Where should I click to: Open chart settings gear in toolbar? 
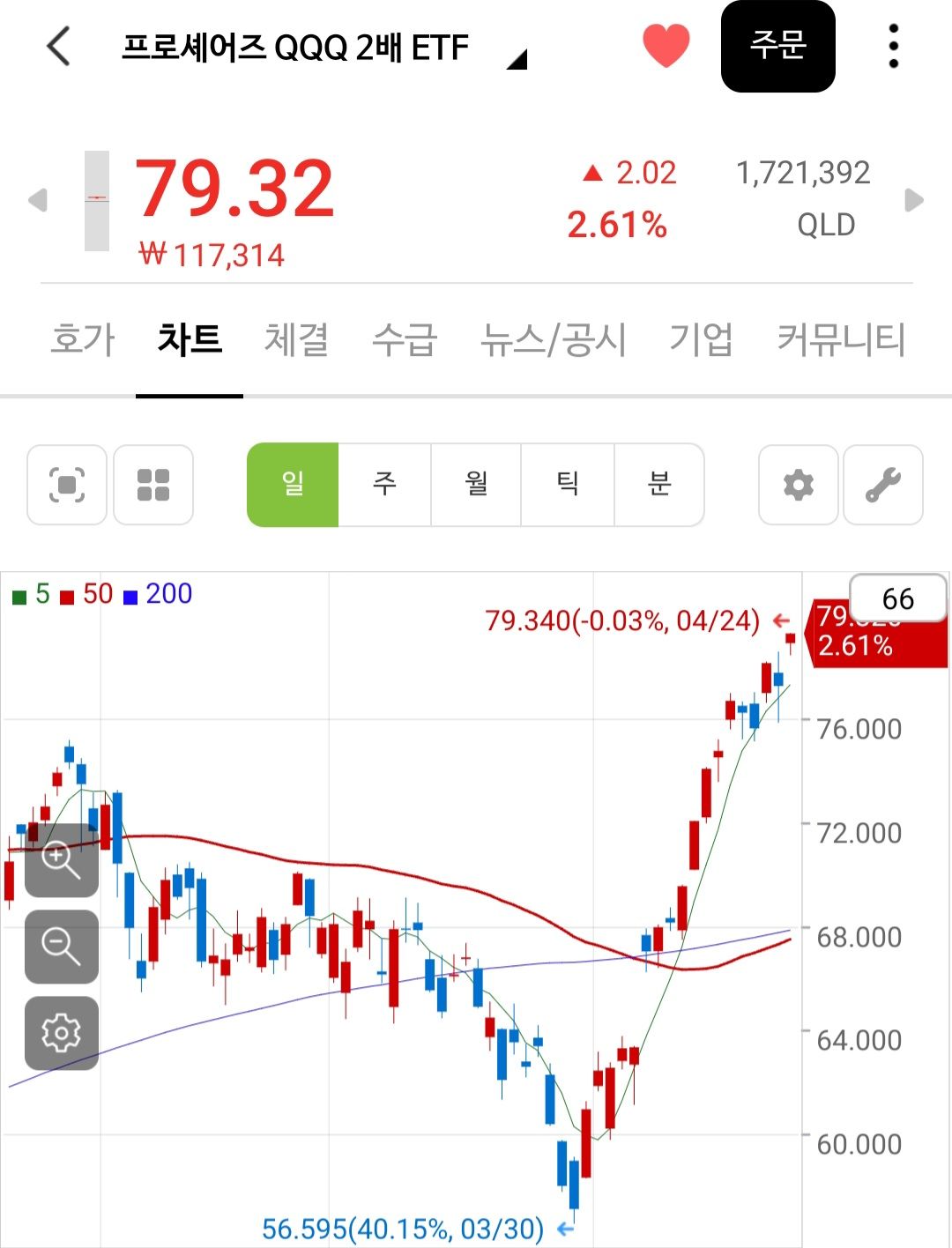coord(799,485)
